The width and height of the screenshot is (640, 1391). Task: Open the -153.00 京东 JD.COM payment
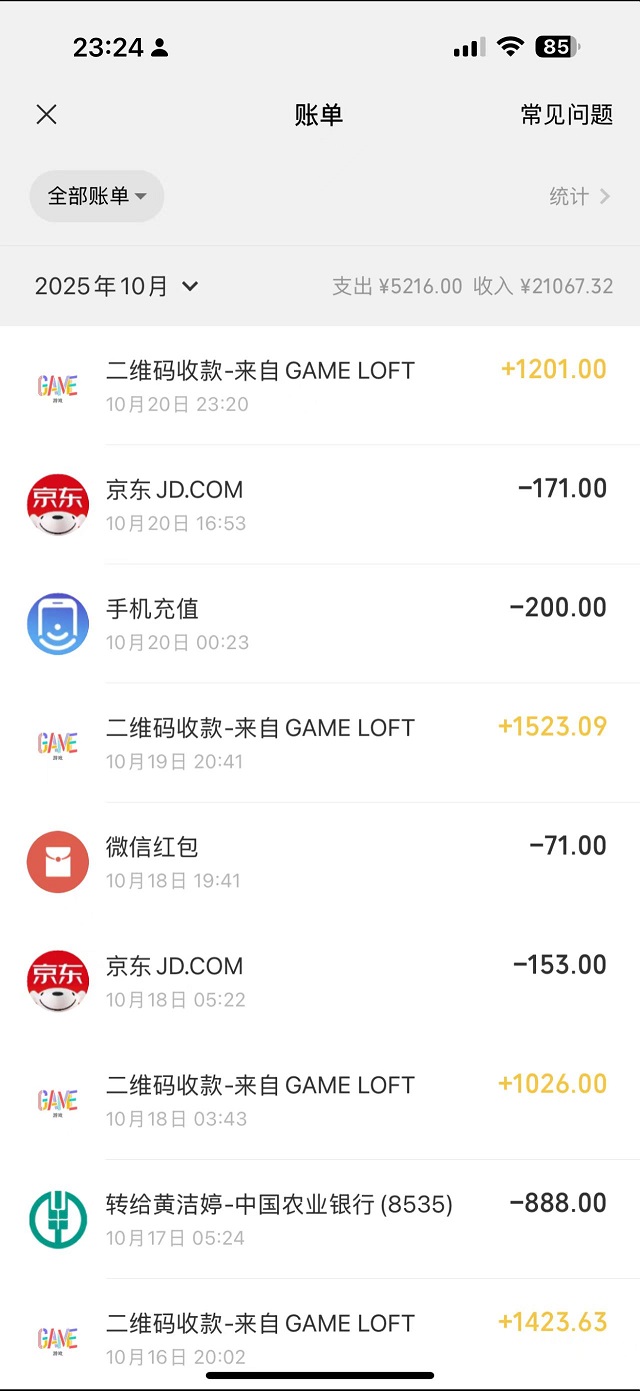tap(320, 981)
